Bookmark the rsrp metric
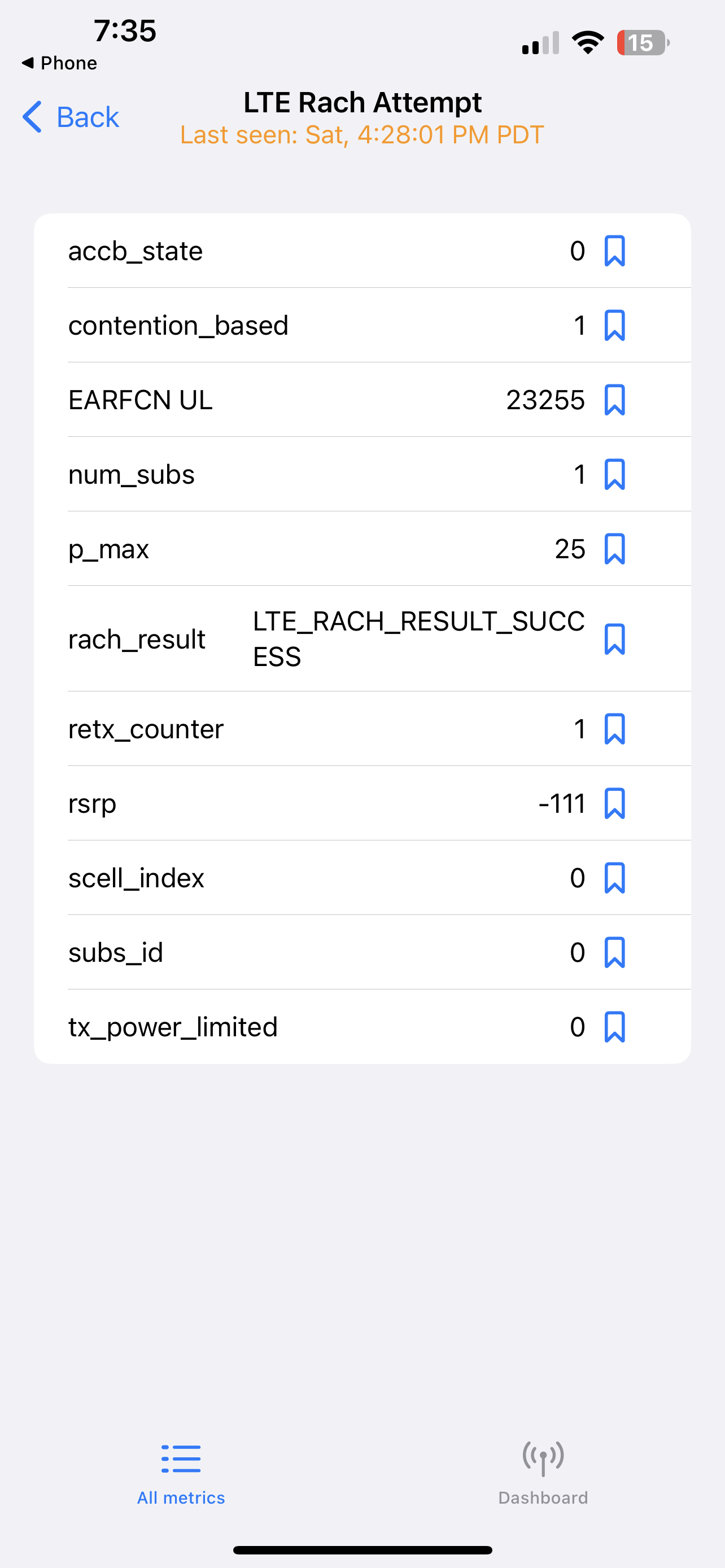 coord(614,804)
